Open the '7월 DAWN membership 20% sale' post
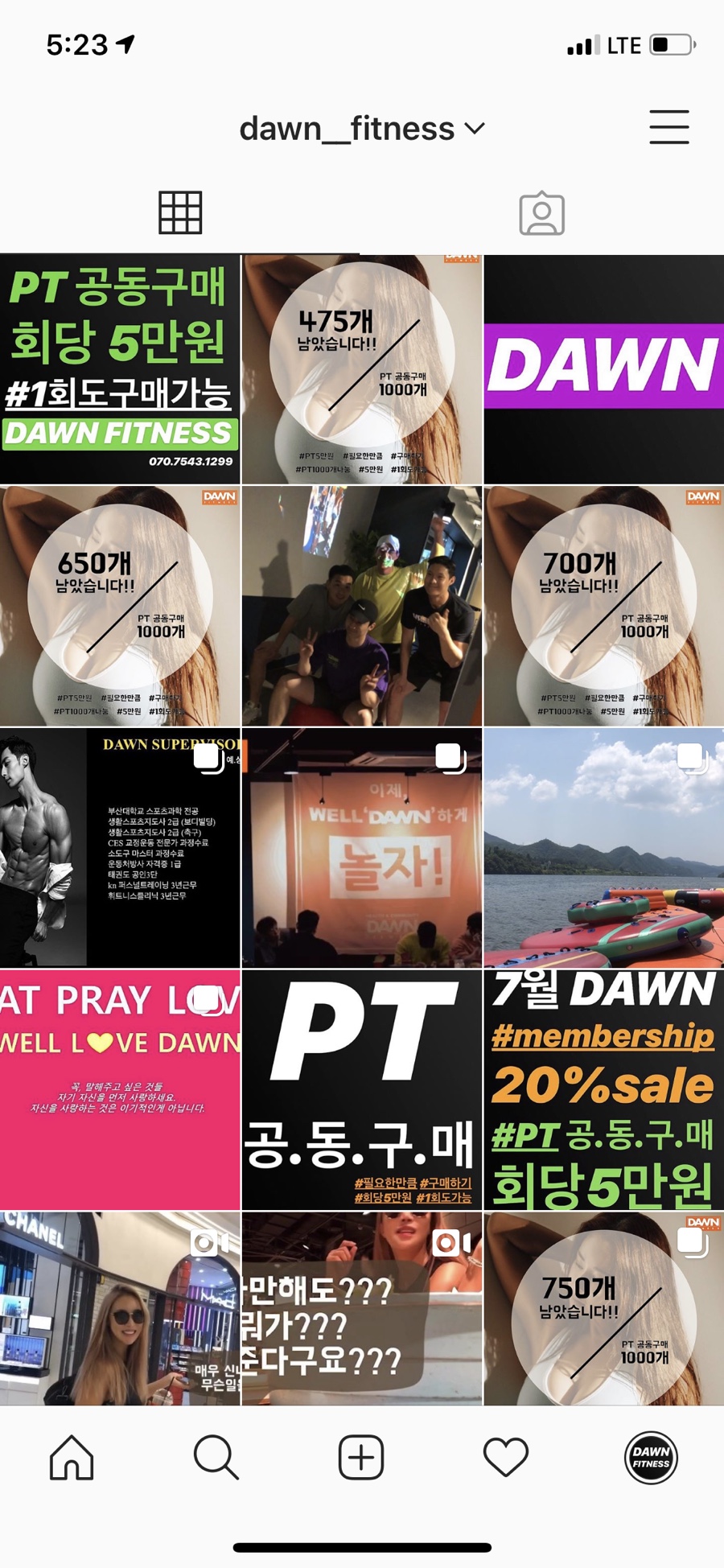This screenshot has width=724, height=1568. pos(603,1089)
